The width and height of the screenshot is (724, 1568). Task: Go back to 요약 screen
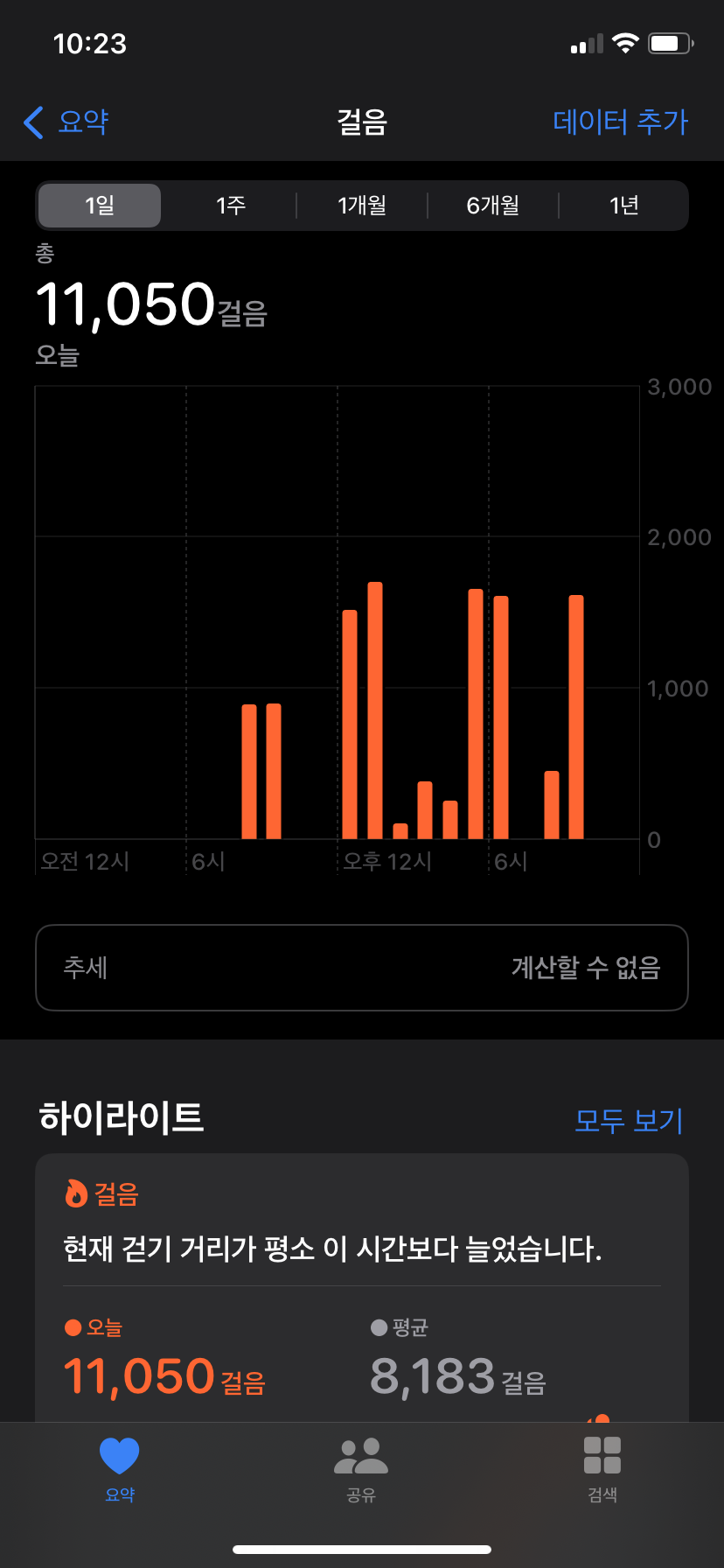coord(66,122)
